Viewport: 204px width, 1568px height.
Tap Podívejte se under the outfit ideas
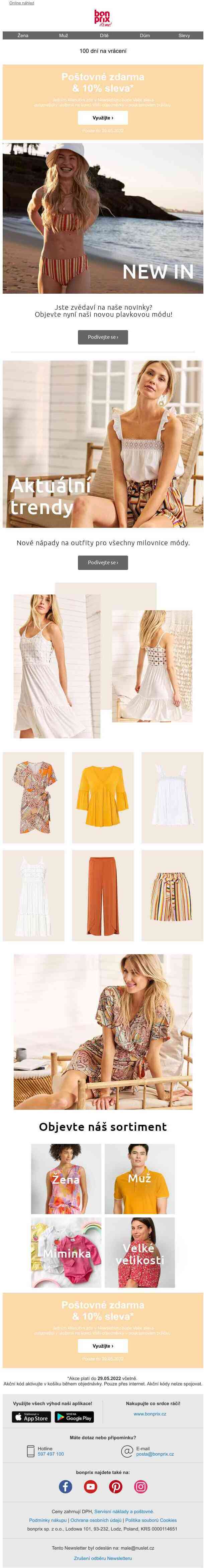pos(102,563)
